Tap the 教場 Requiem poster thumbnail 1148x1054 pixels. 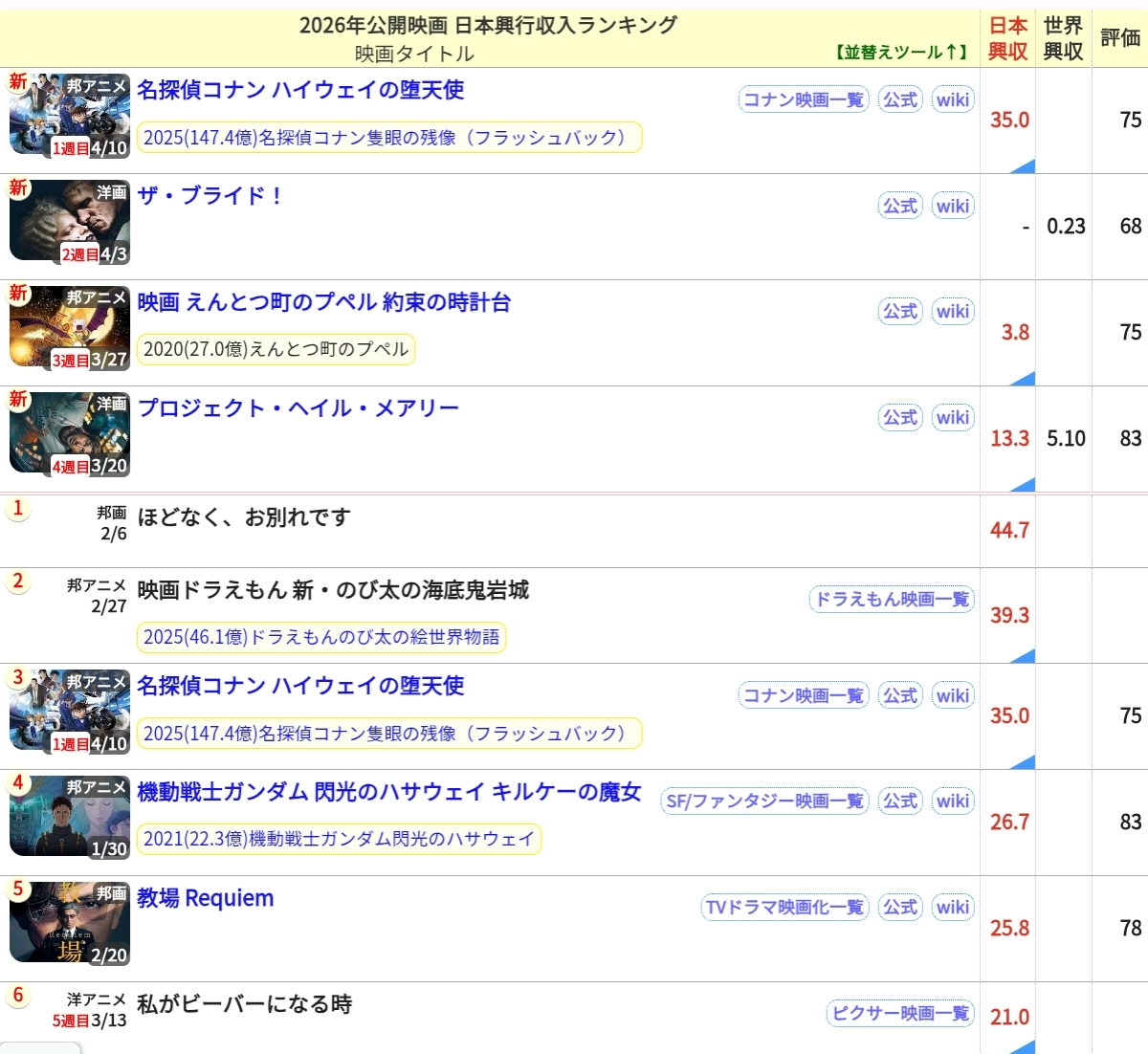point(69,924)
